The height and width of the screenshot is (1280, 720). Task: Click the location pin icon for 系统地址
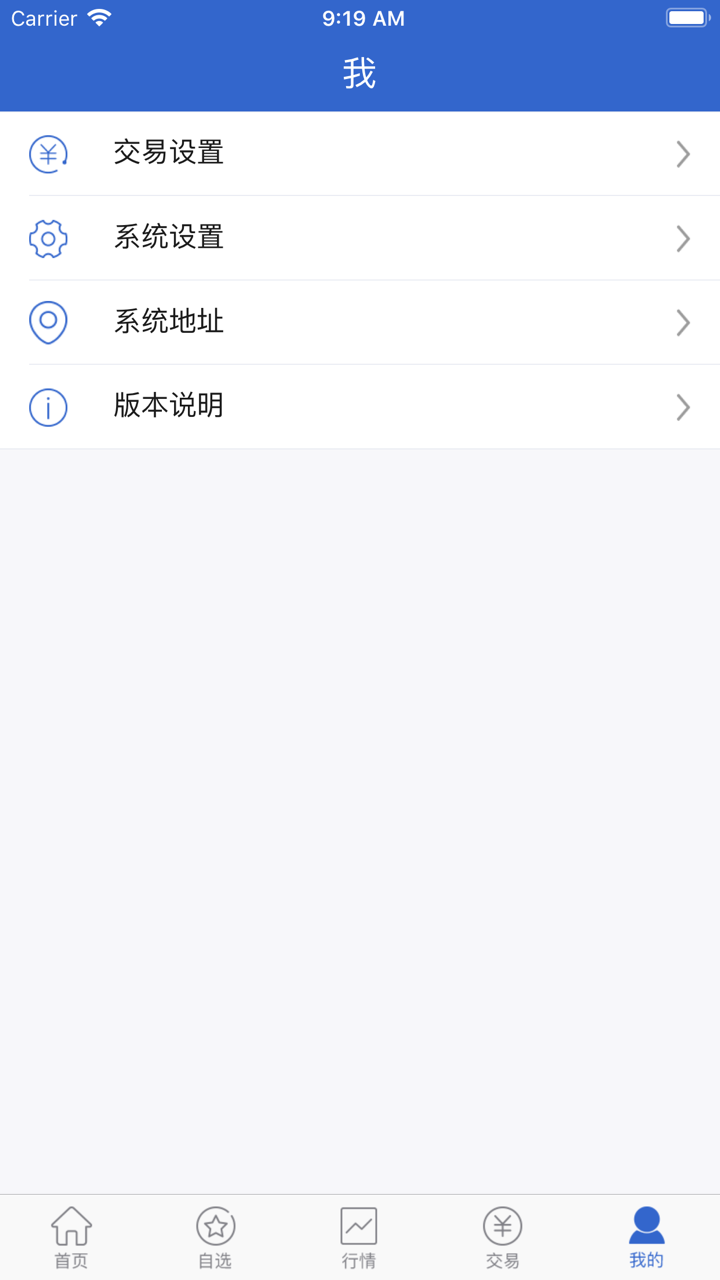coord(48,322)
